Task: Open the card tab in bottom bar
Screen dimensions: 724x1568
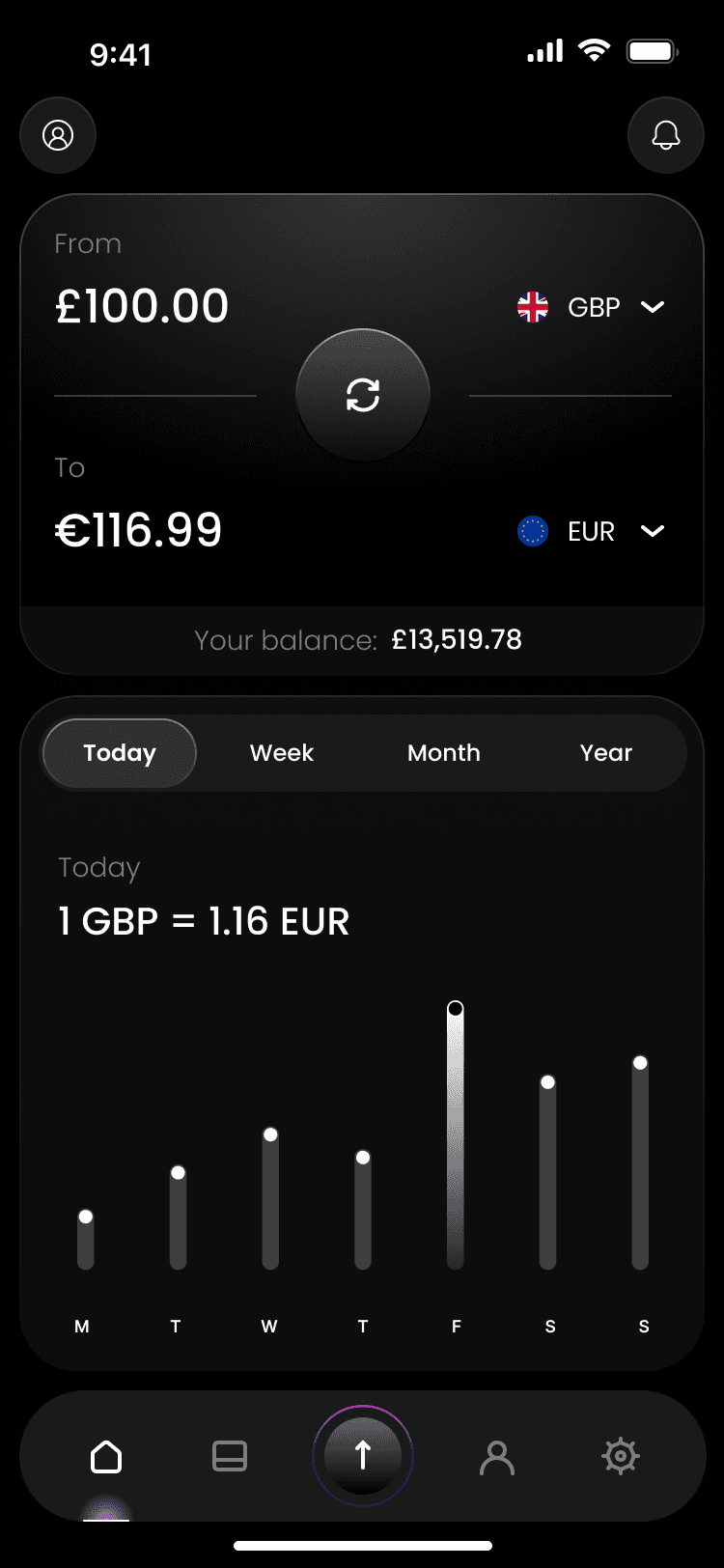Action: [x=230, y=1456]
